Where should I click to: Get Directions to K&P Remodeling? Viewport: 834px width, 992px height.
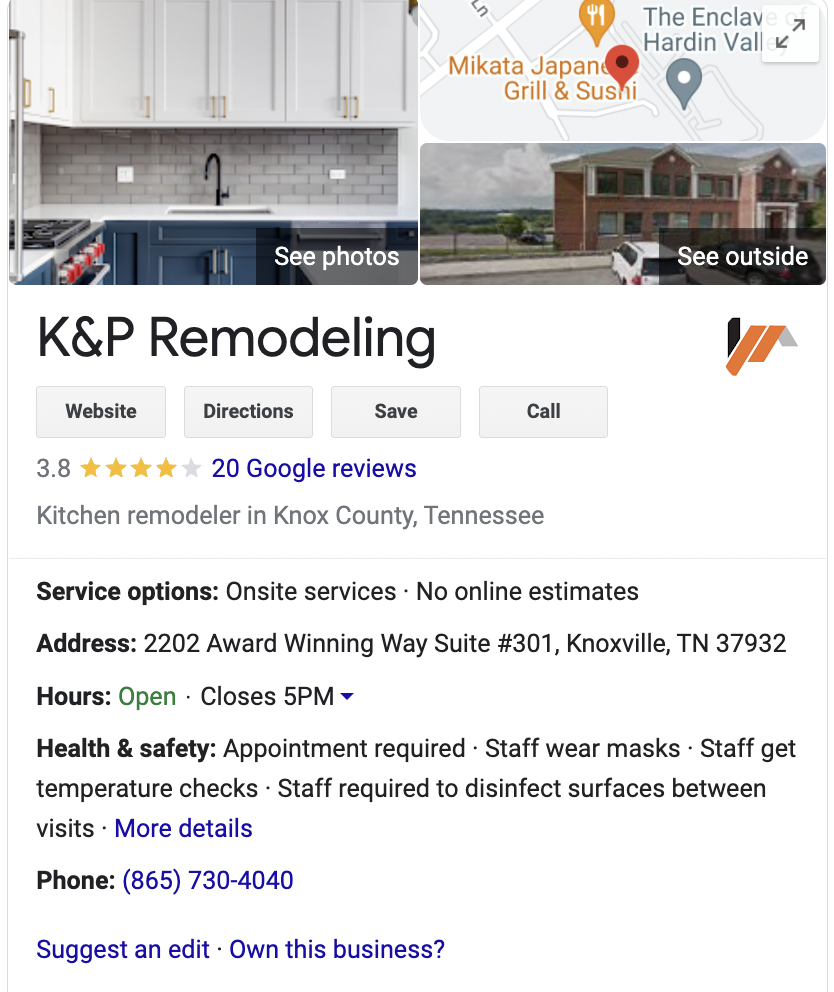[248, 411]
